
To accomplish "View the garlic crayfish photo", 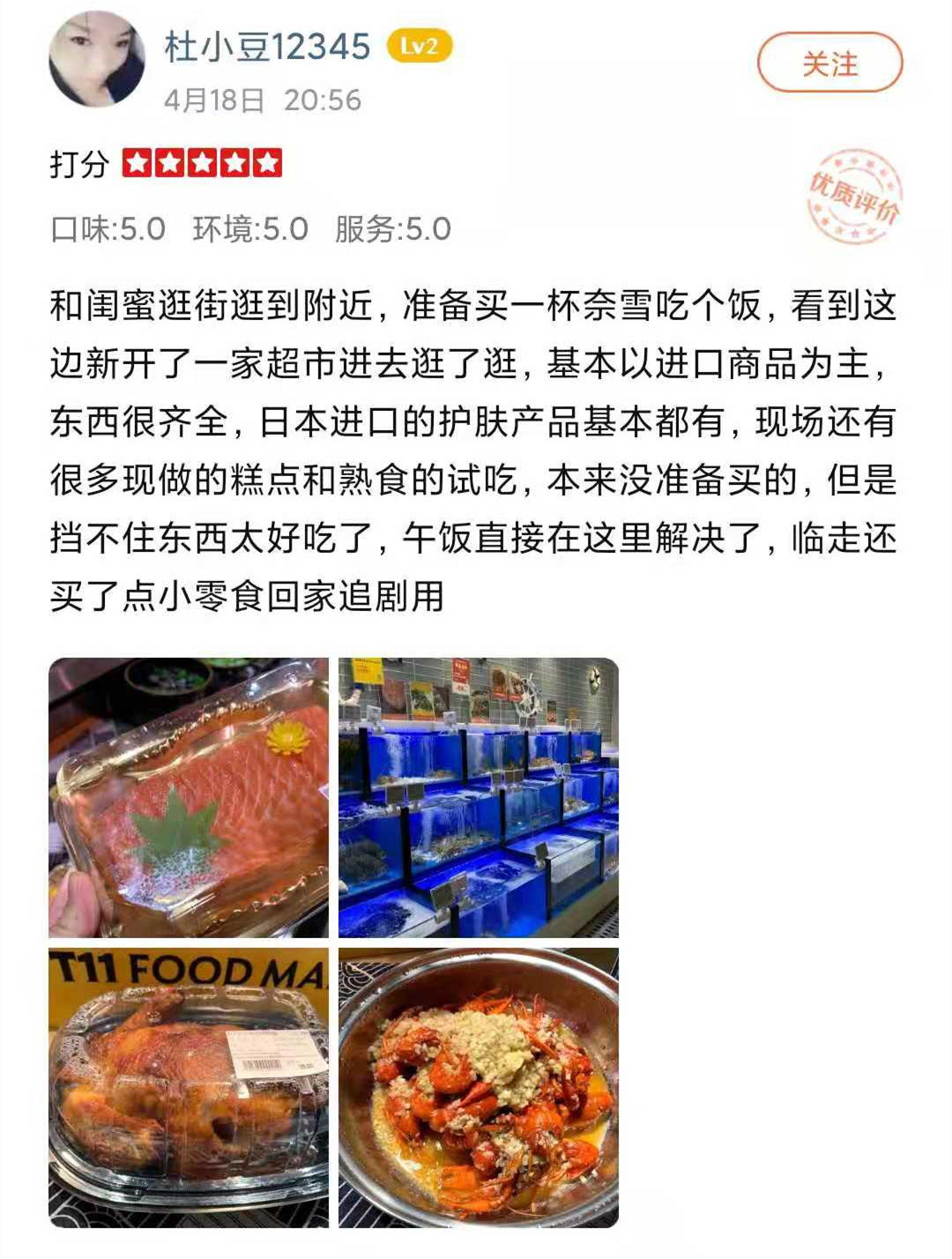I will pos(479,1087).
